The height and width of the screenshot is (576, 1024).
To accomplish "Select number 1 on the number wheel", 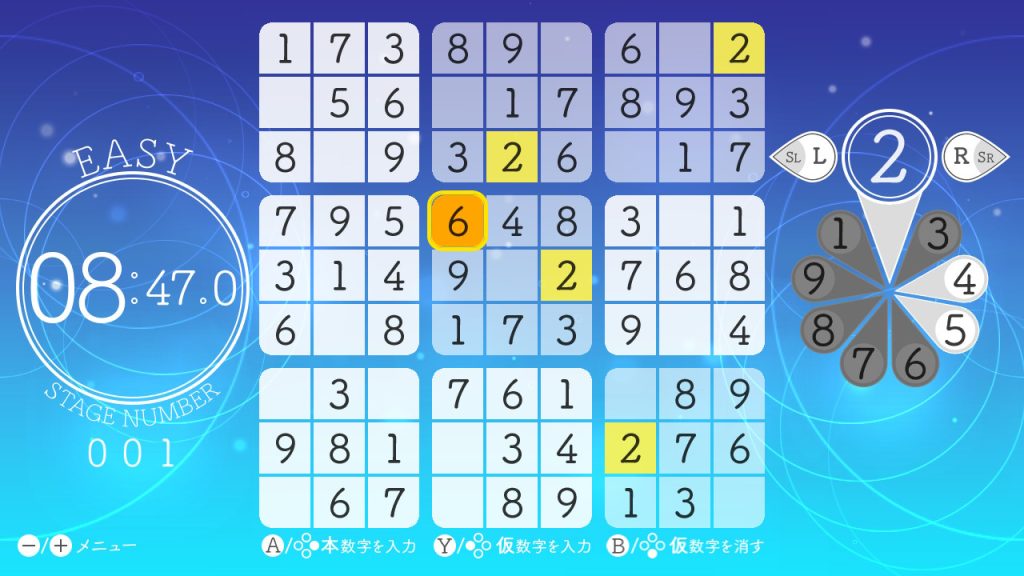I will pyautogui.click(x=842, y=236).
